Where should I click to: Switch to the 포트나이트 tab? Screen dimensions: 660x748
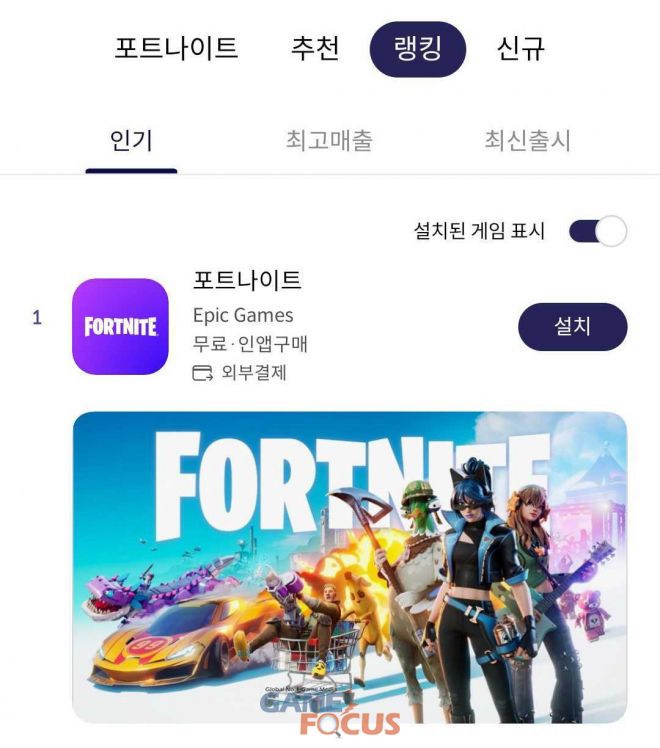(176, 48)
